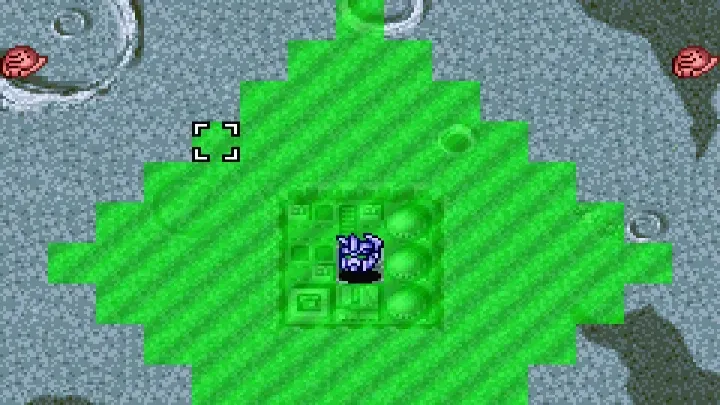
Task: Select the blue robot unit on the base
Action: pyautogui.click(x=360, y=257)
